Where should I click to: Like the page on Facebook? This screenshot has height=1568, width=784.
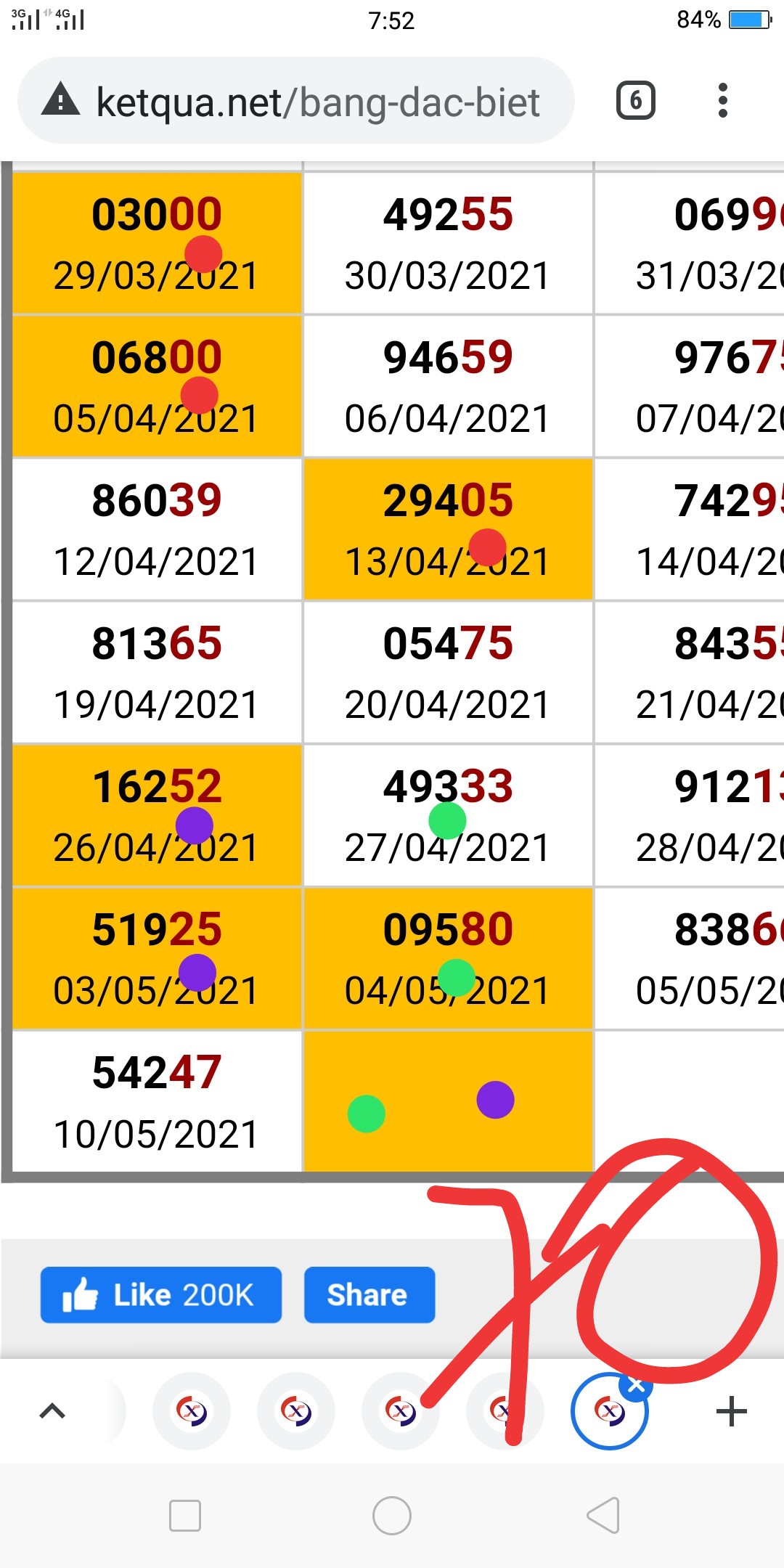pyautogui.click(x=160, y=1295)
